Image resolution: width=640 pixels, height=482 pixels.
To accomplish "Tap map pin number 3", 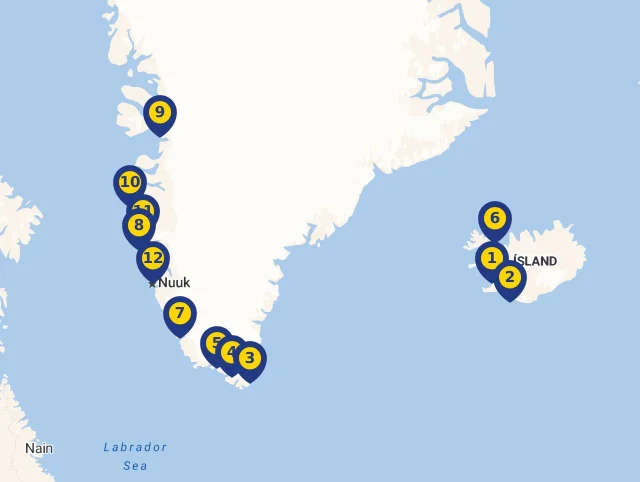I will [x=251, y=358].
